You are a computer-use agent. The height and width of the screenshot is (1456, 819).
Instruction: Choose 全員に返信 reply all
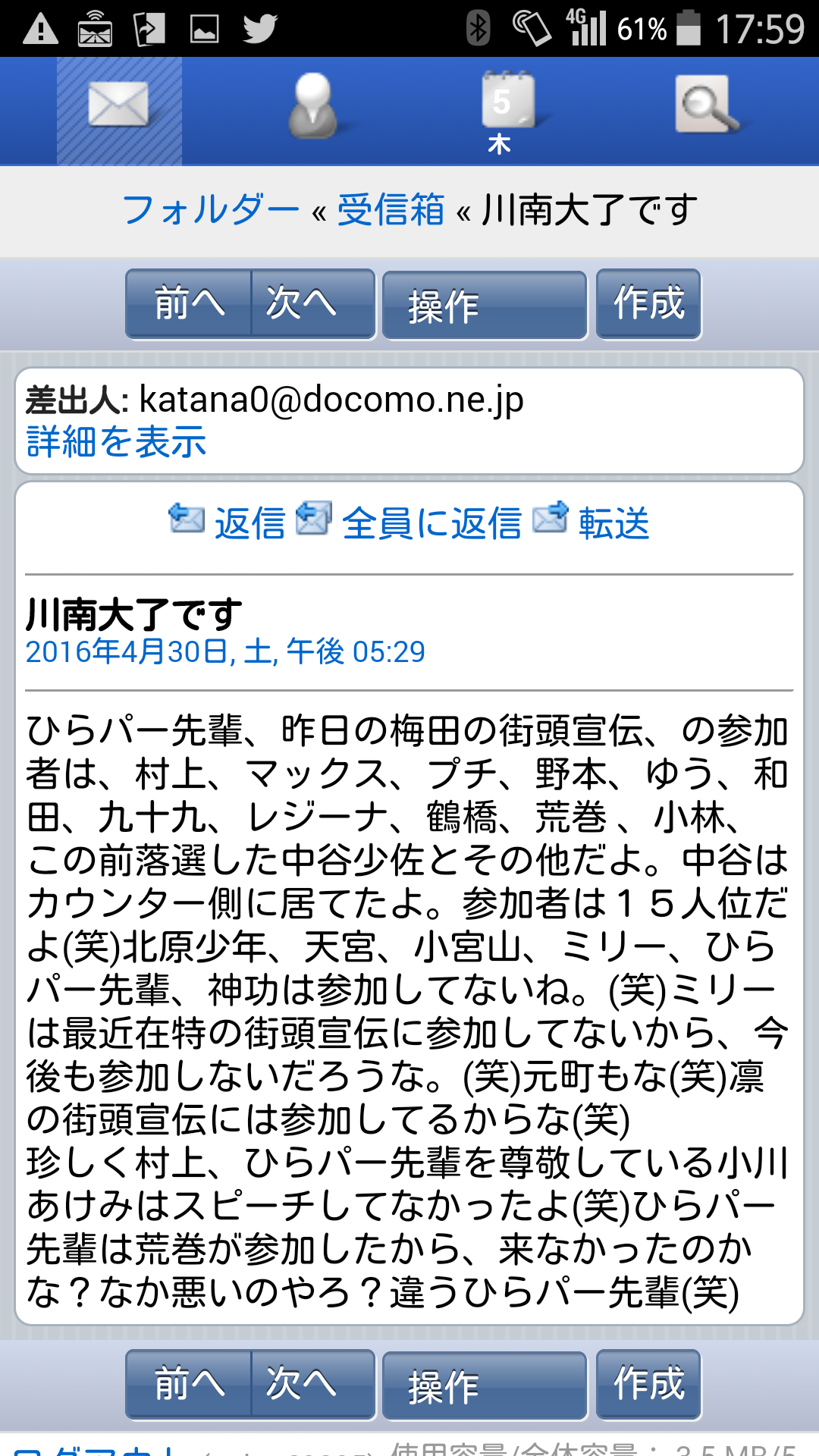coord(409,522)
